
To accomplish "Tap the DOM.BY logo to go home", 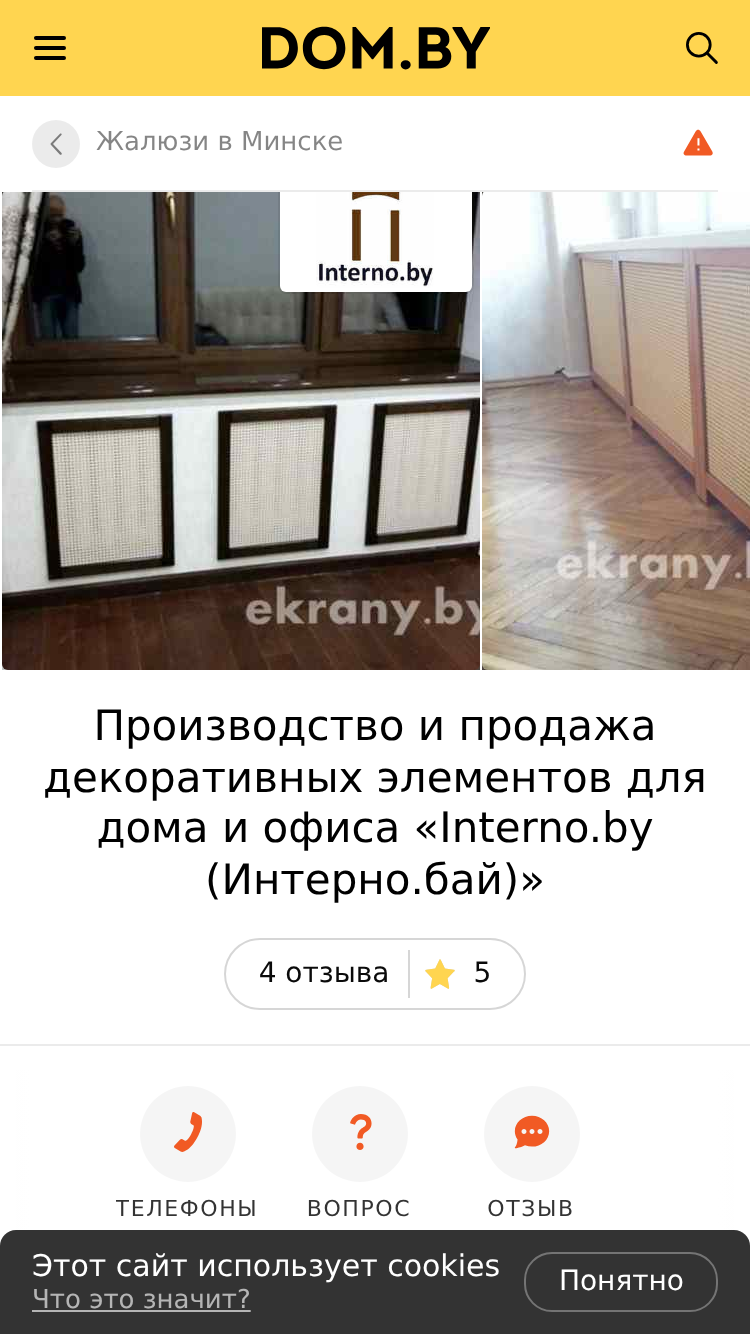I will [x=375, y=48].
